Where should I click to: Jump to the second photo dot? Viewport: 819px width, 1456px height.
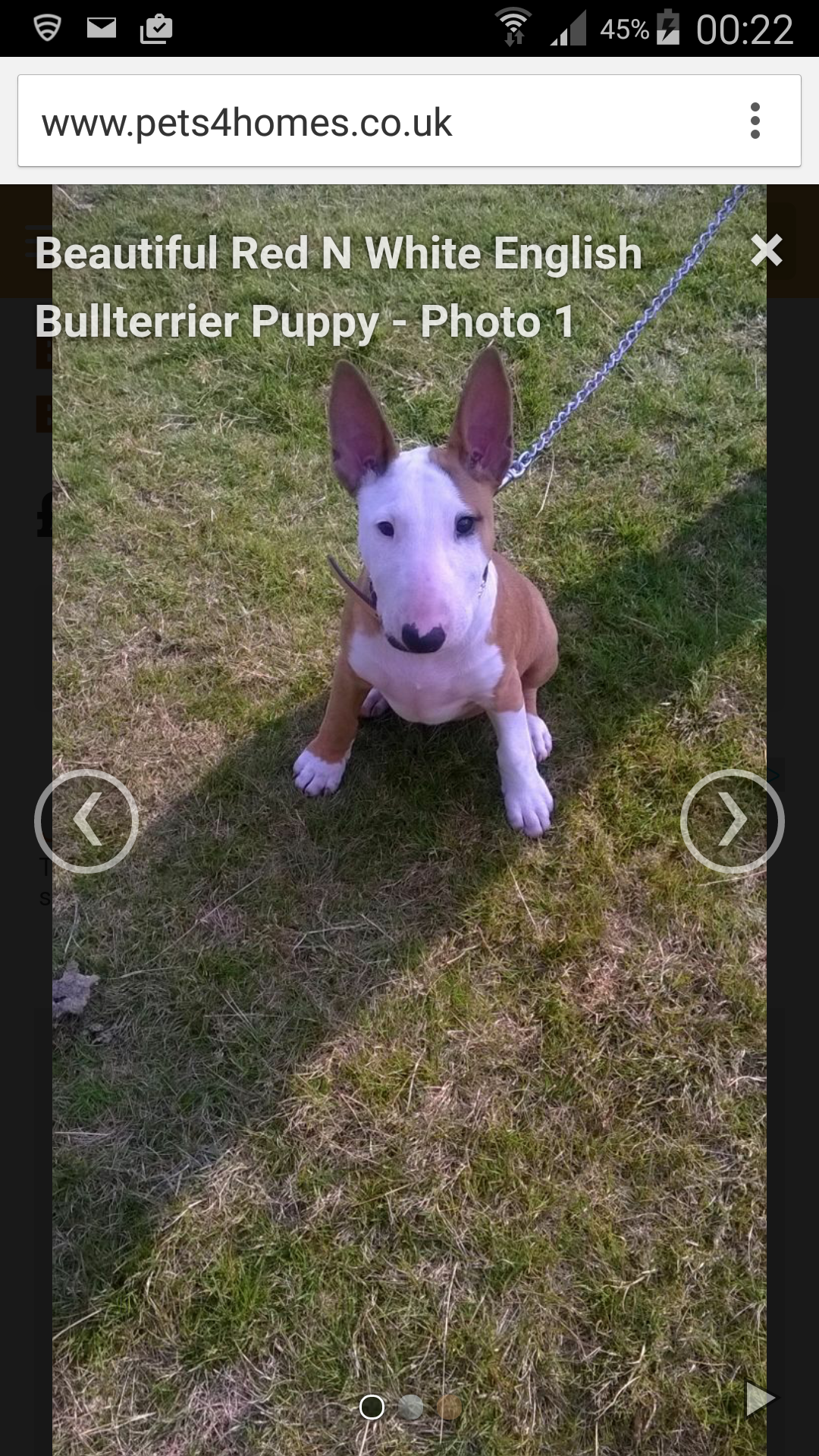click(x=410, y=1407)
